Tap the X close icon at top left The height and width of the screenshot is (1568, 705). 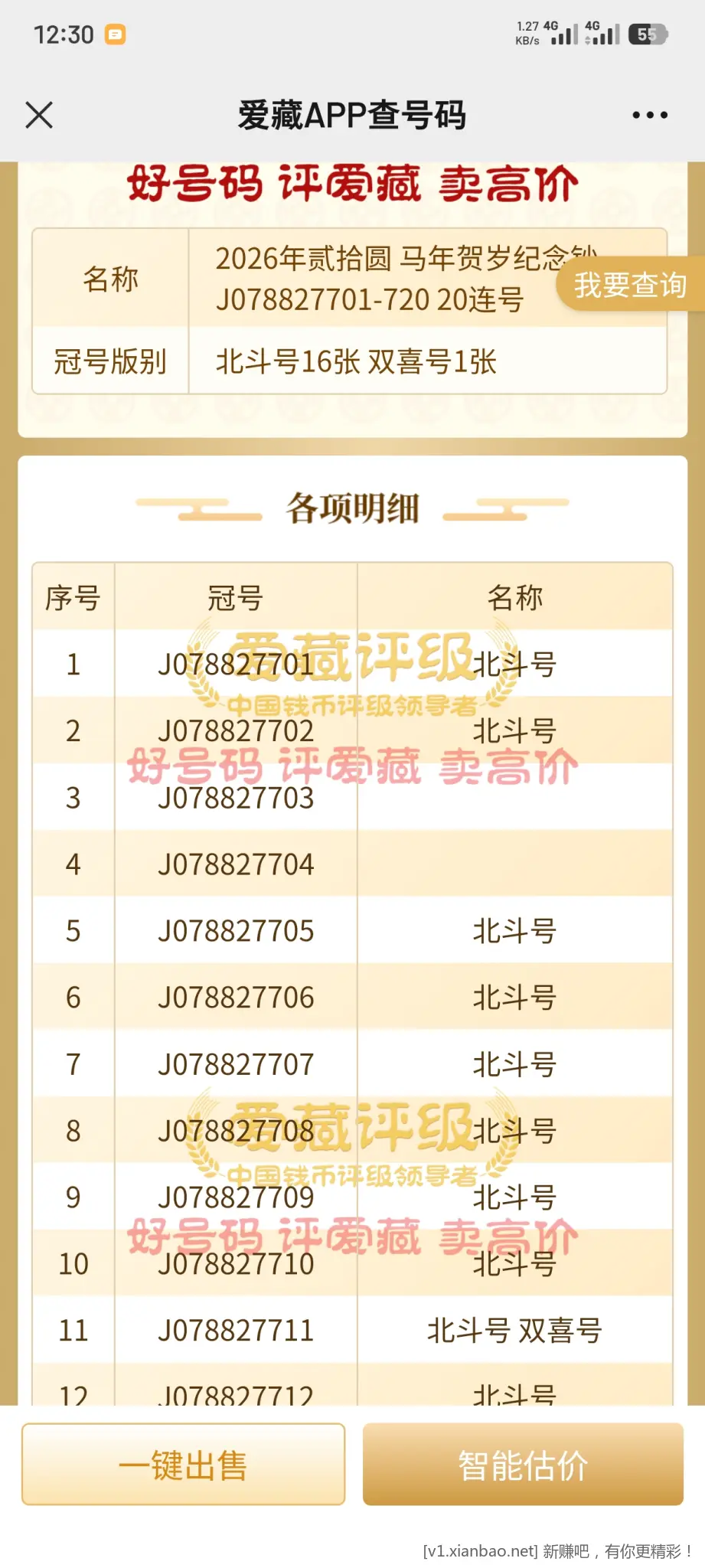pos(38,115)
